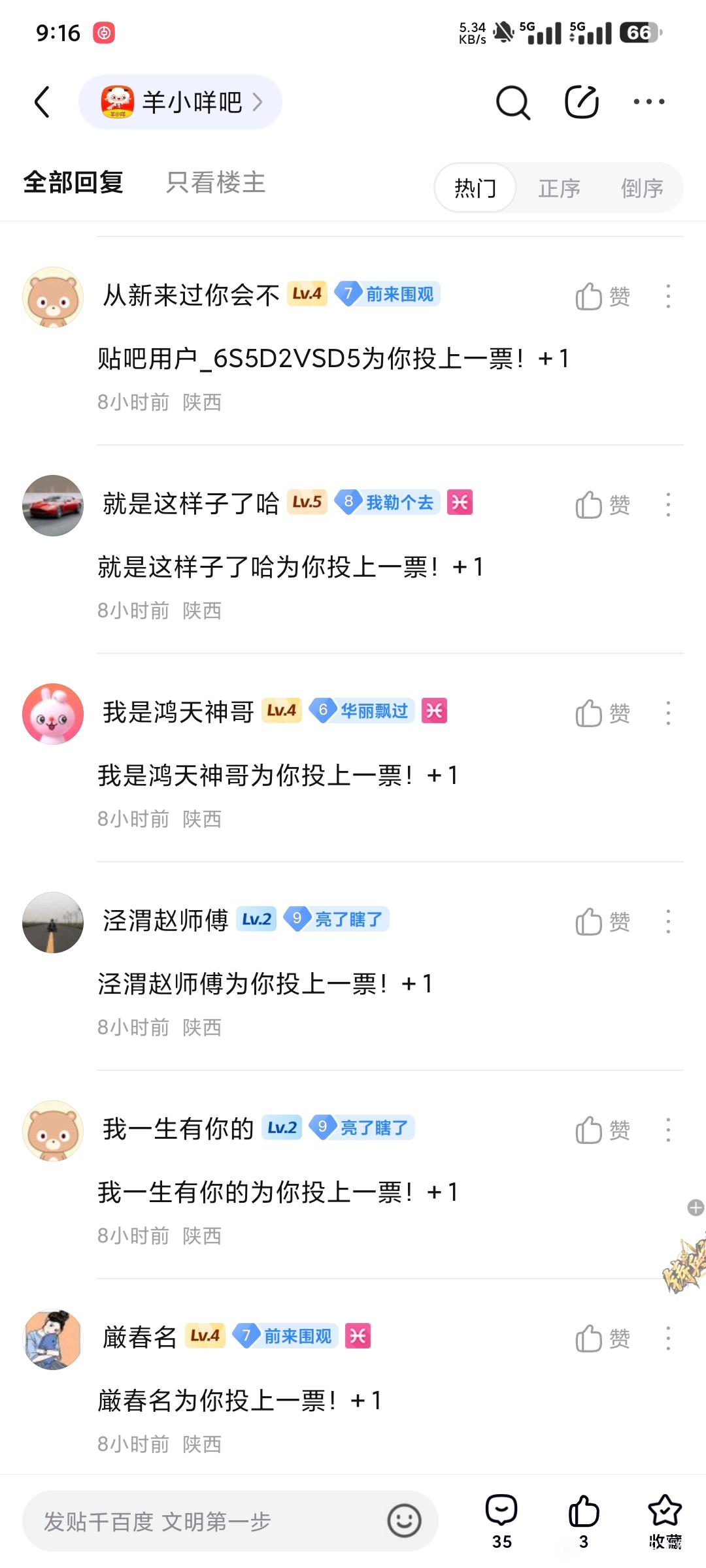Like the reply from 从新来过你会不
This screenshot has width=706, height=1568.
[x=602, y=297]
